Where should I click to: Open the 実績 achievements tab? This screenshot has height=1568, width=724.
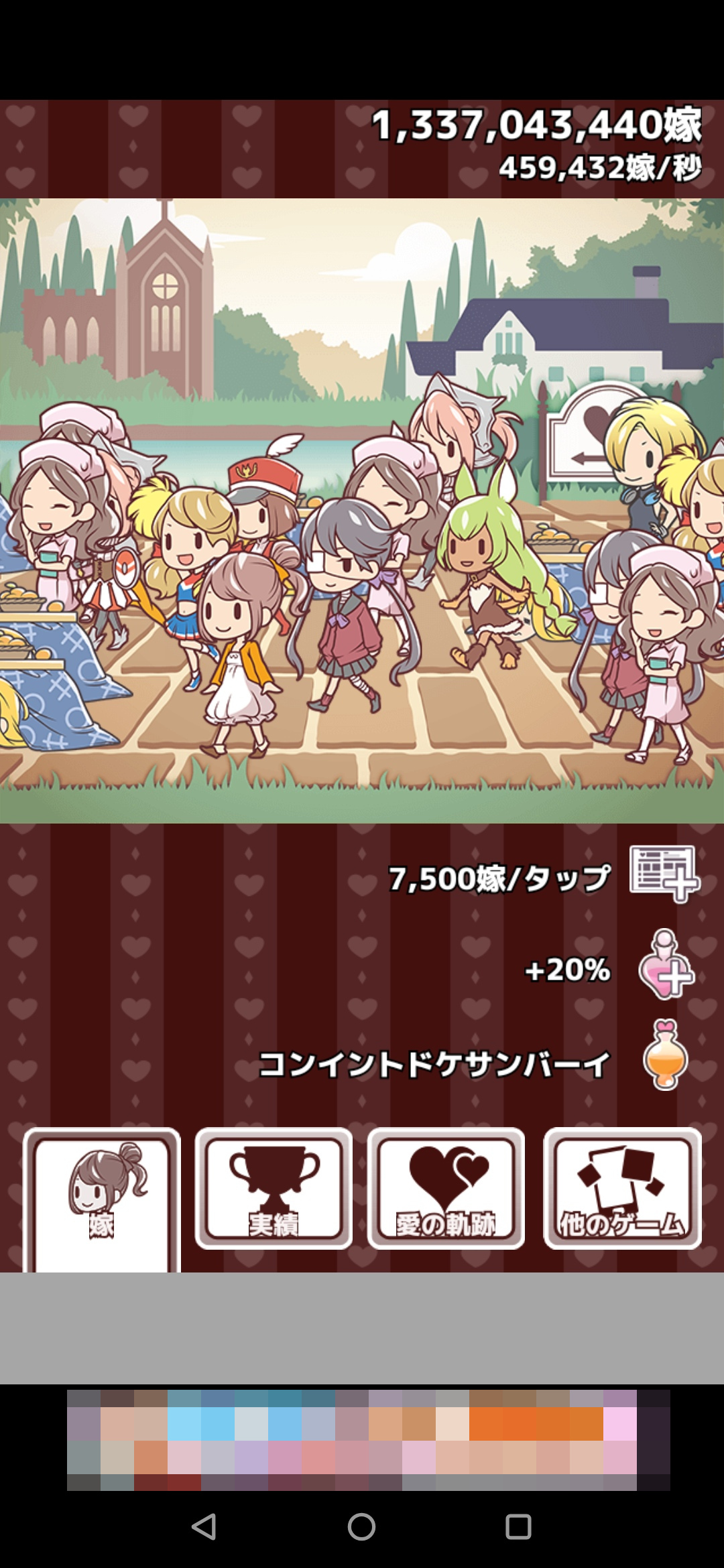pos(274,1188)
